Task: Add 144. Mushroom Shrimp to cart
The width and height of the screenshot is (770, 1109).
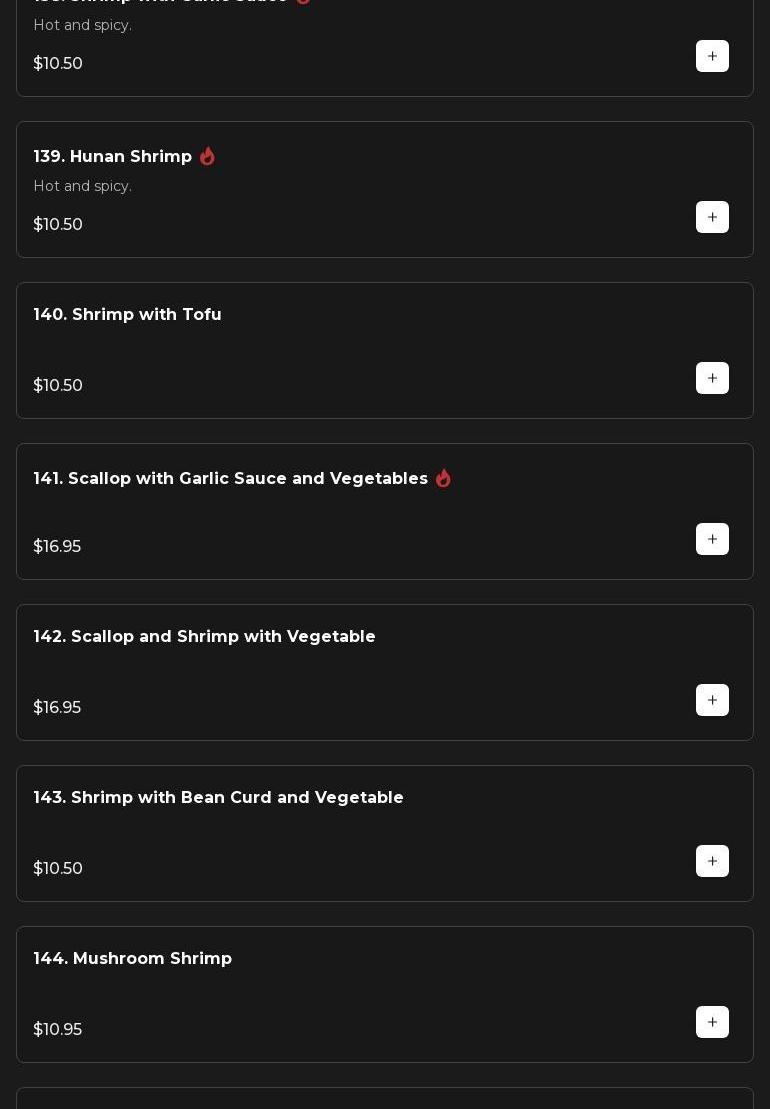Action: click(x=712, y=1022)
